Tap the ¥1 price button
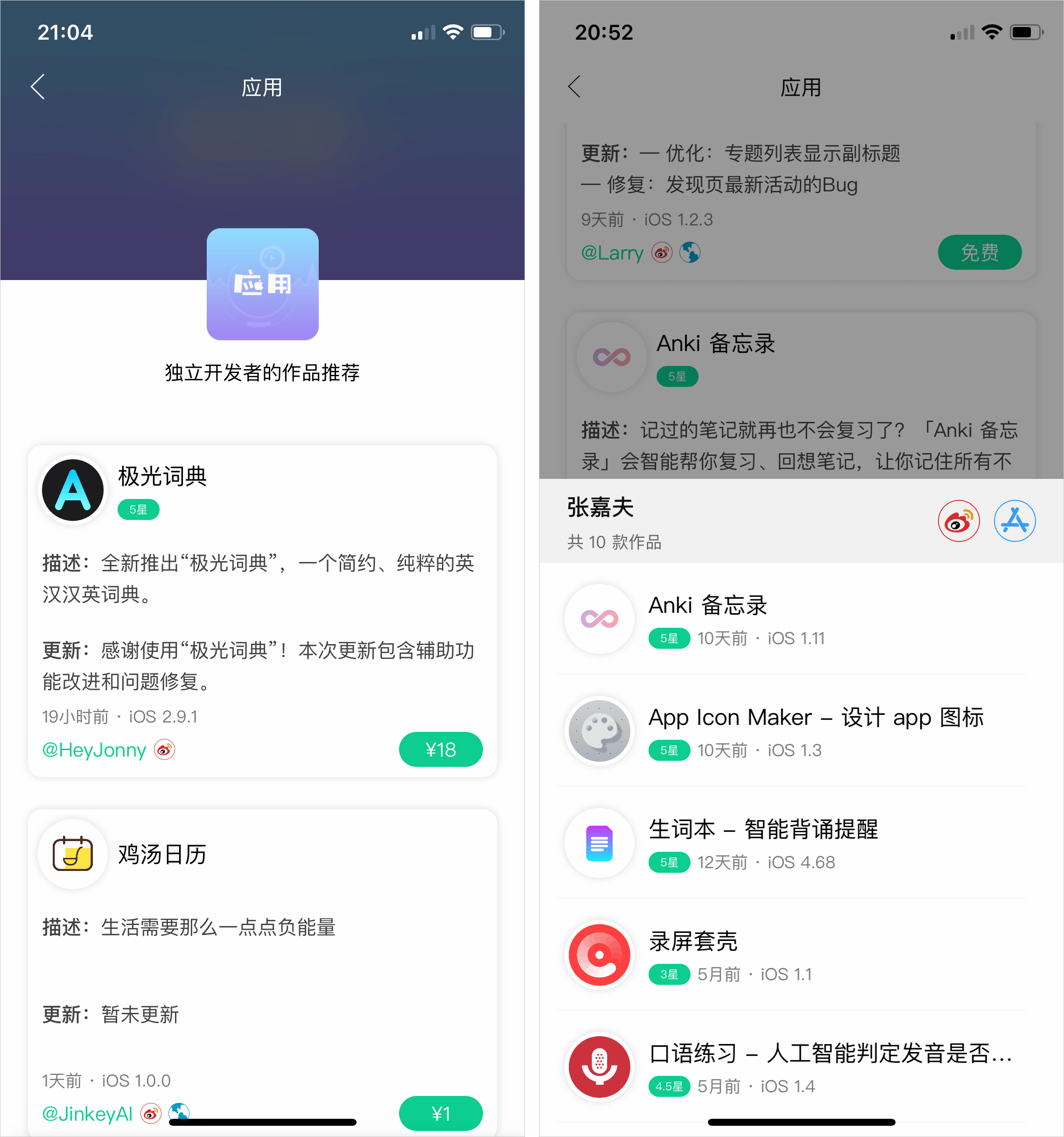 [x=440, y=1113]
